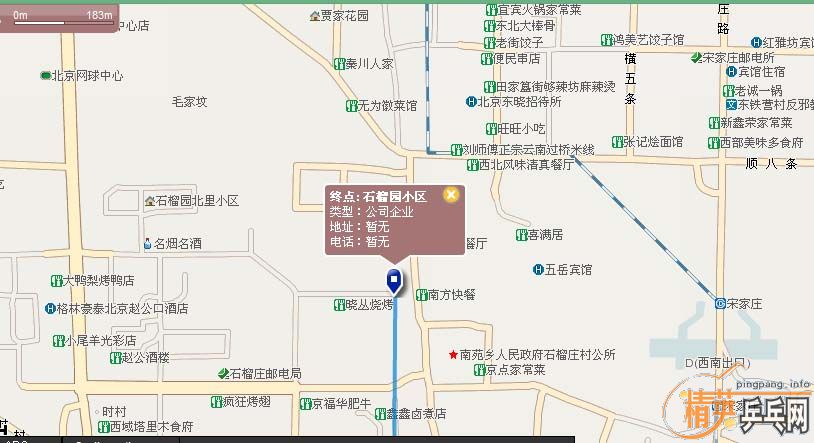Open the 宾馆住宿 hotel marker
The image size is (814, 443).
(x=730, y=72)
